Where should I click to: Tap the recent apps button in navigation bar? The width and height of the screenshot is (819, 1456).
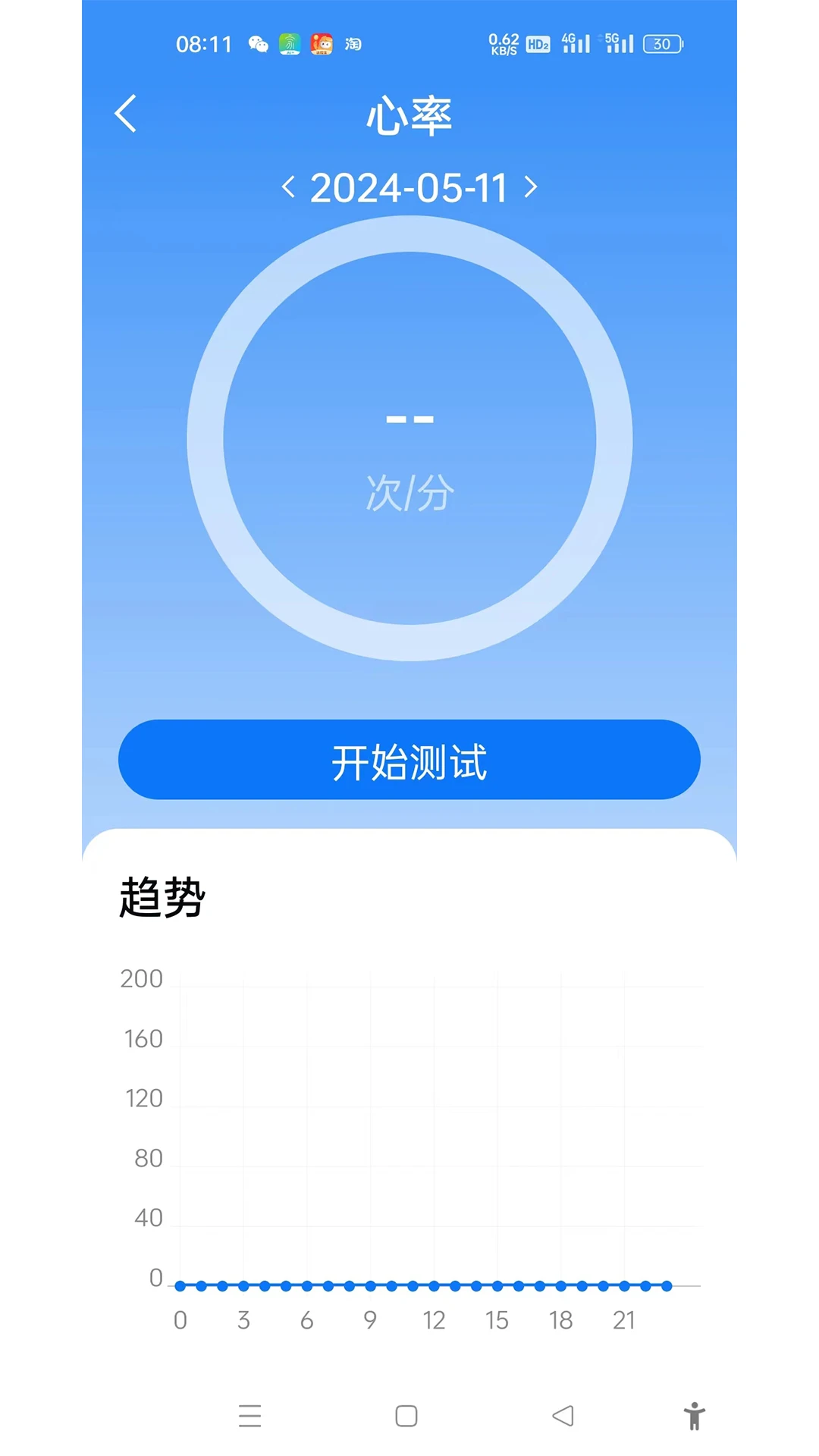250,1416
